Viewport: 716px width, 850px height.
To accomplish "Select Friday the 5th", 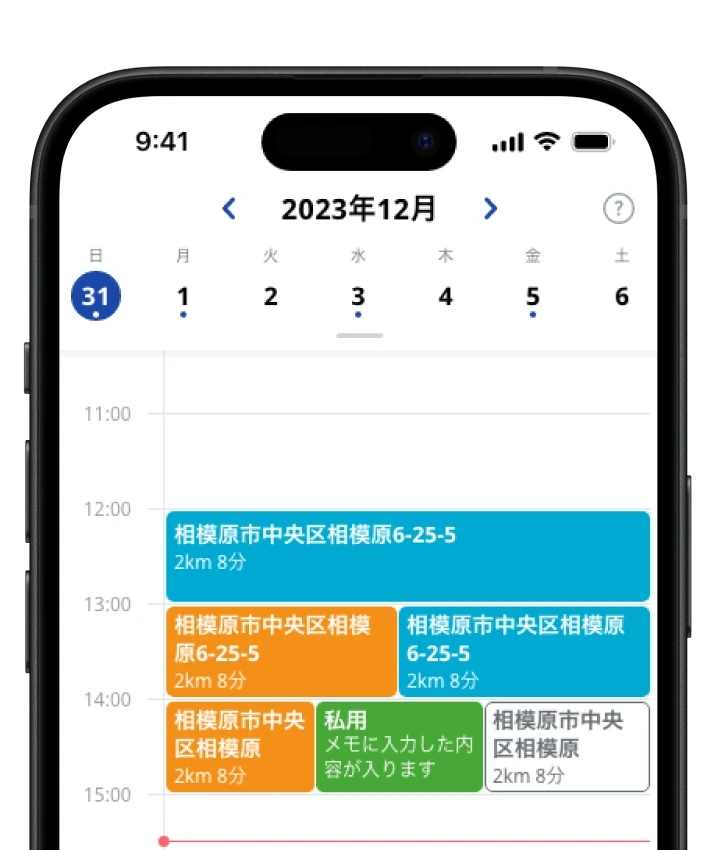I will [x=533, y=297].
